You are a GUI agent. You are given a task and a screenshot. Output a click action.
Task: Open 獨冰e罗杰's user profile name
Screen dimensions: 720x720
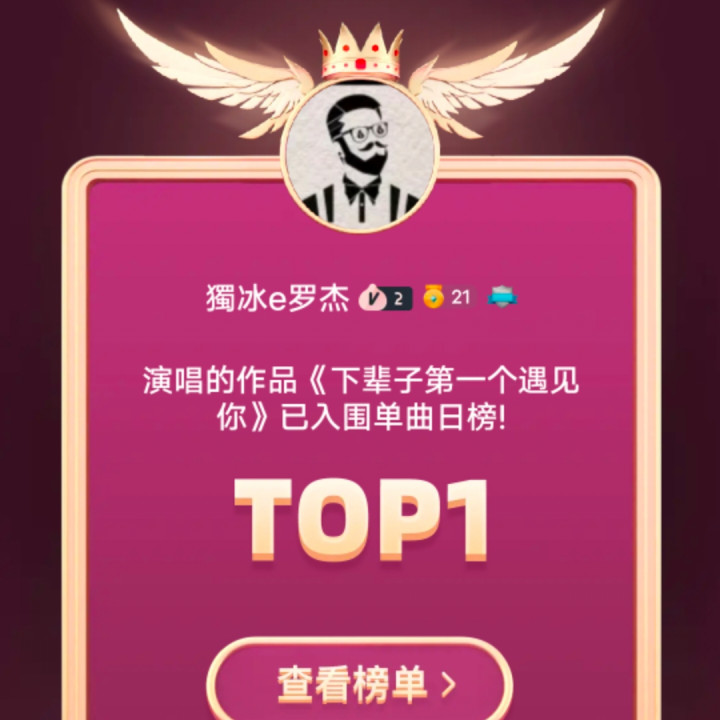(277, 298)
